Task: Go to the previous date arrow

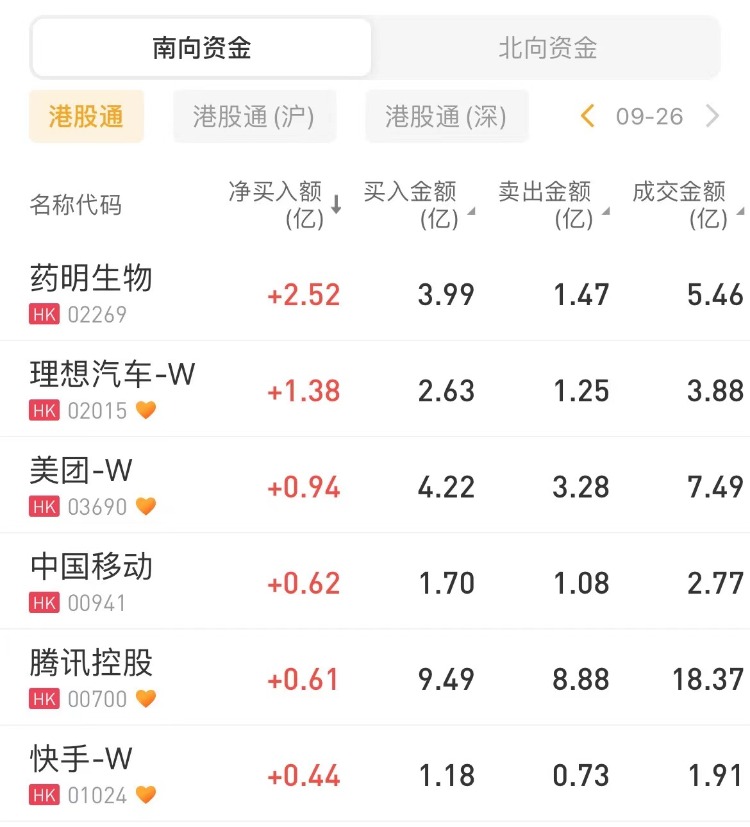Action: 588,117
